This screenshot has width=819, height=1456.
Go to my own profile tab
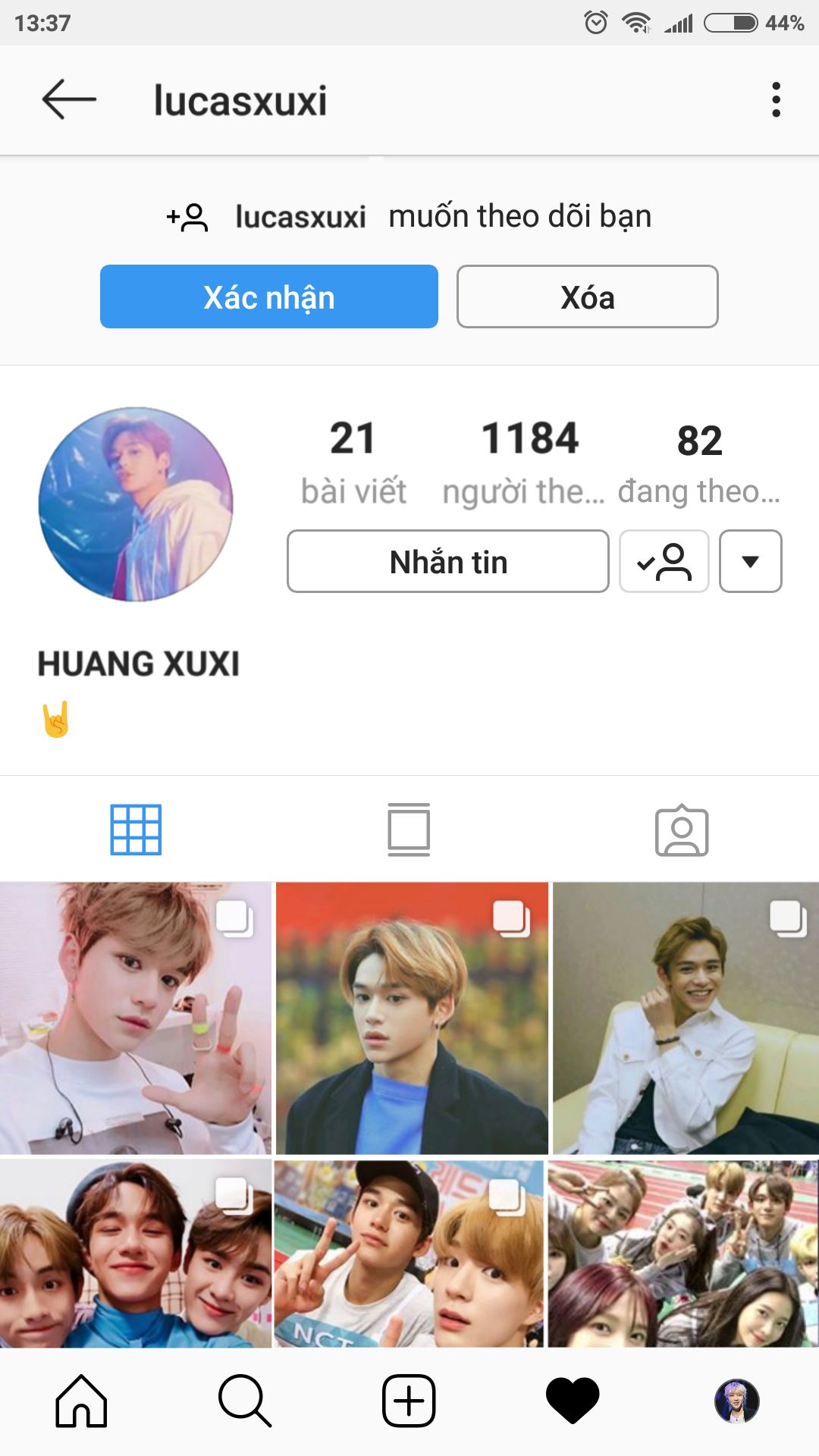(736, 1401)
